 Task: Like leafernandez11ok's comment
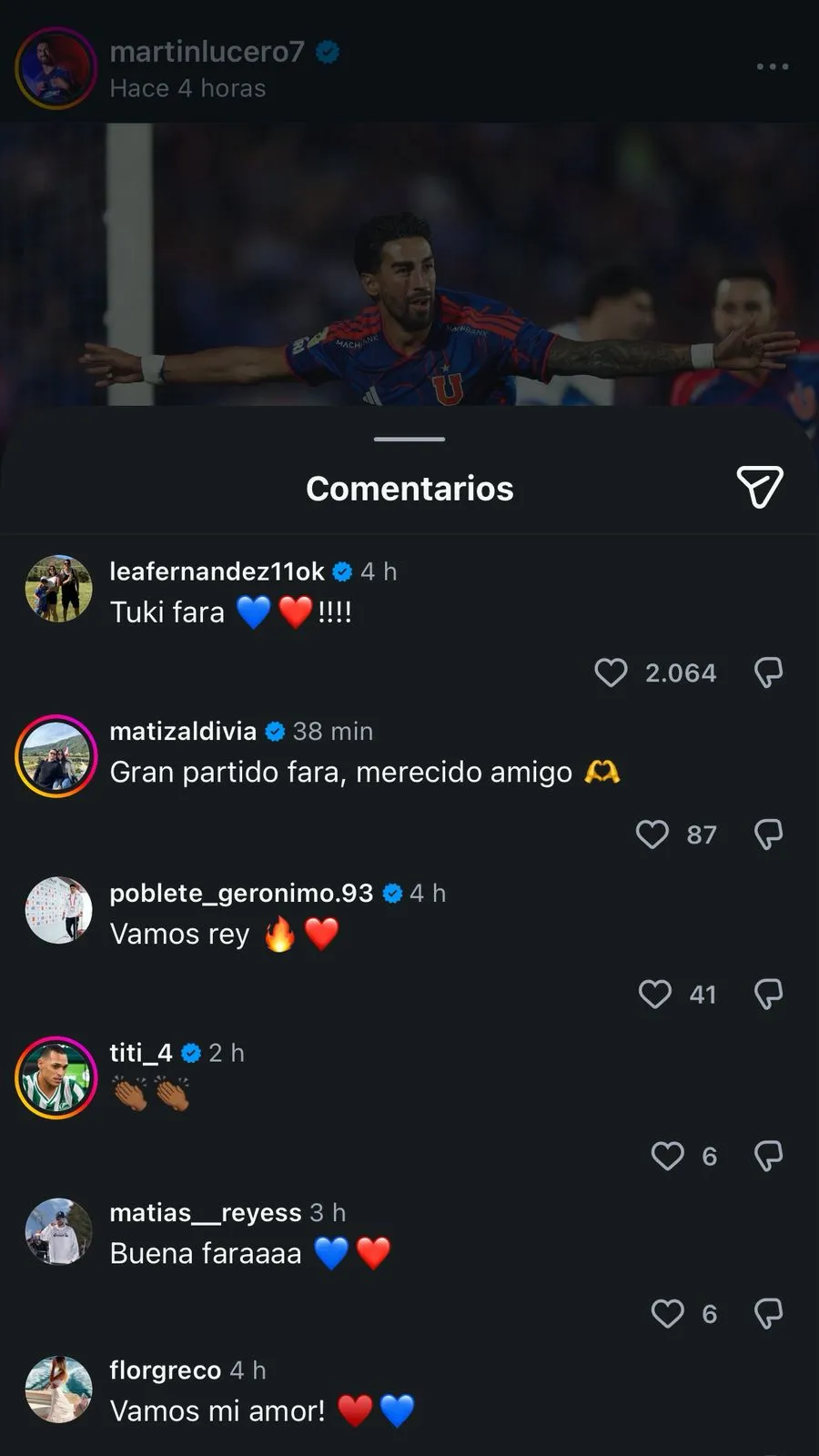611,672
